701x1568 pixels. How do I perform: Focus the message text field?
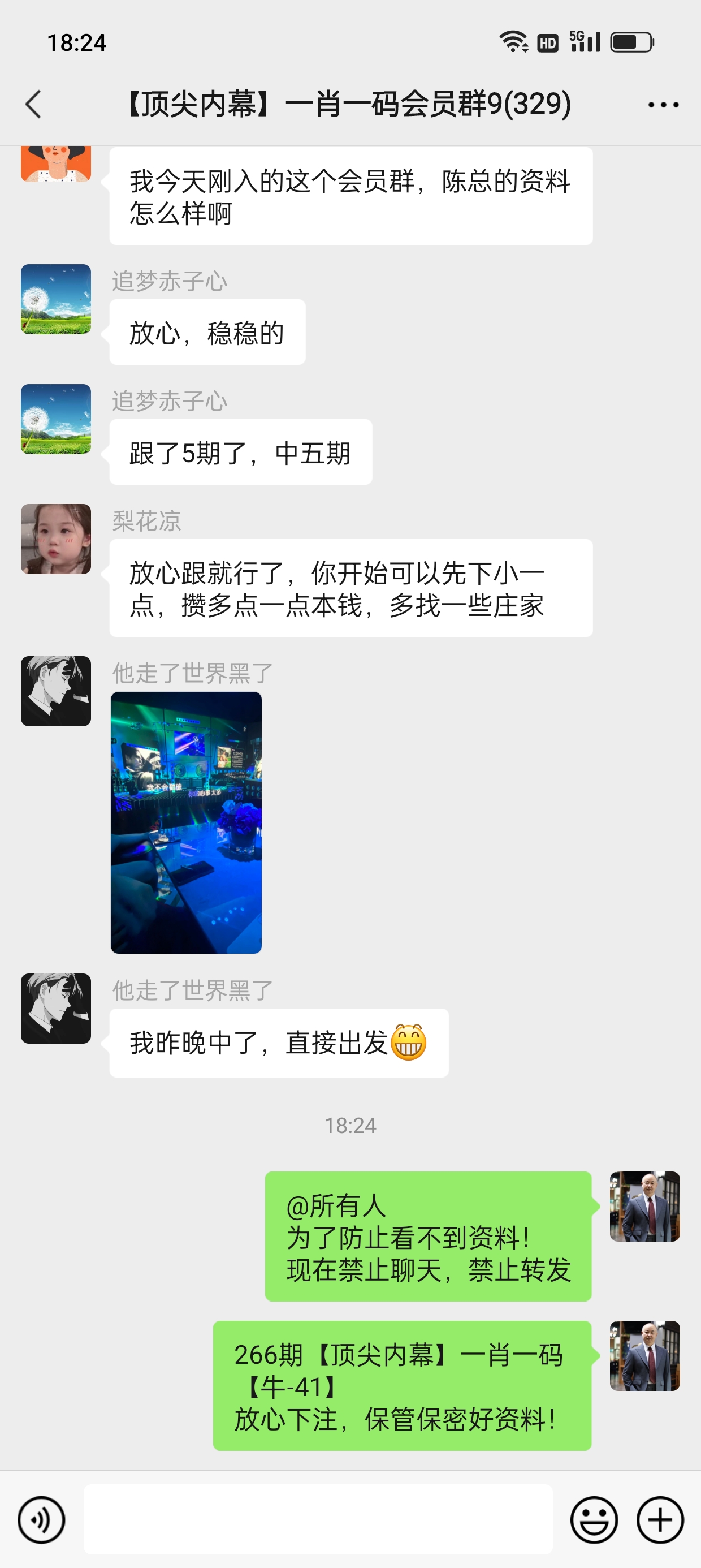tap(318, 1519)
